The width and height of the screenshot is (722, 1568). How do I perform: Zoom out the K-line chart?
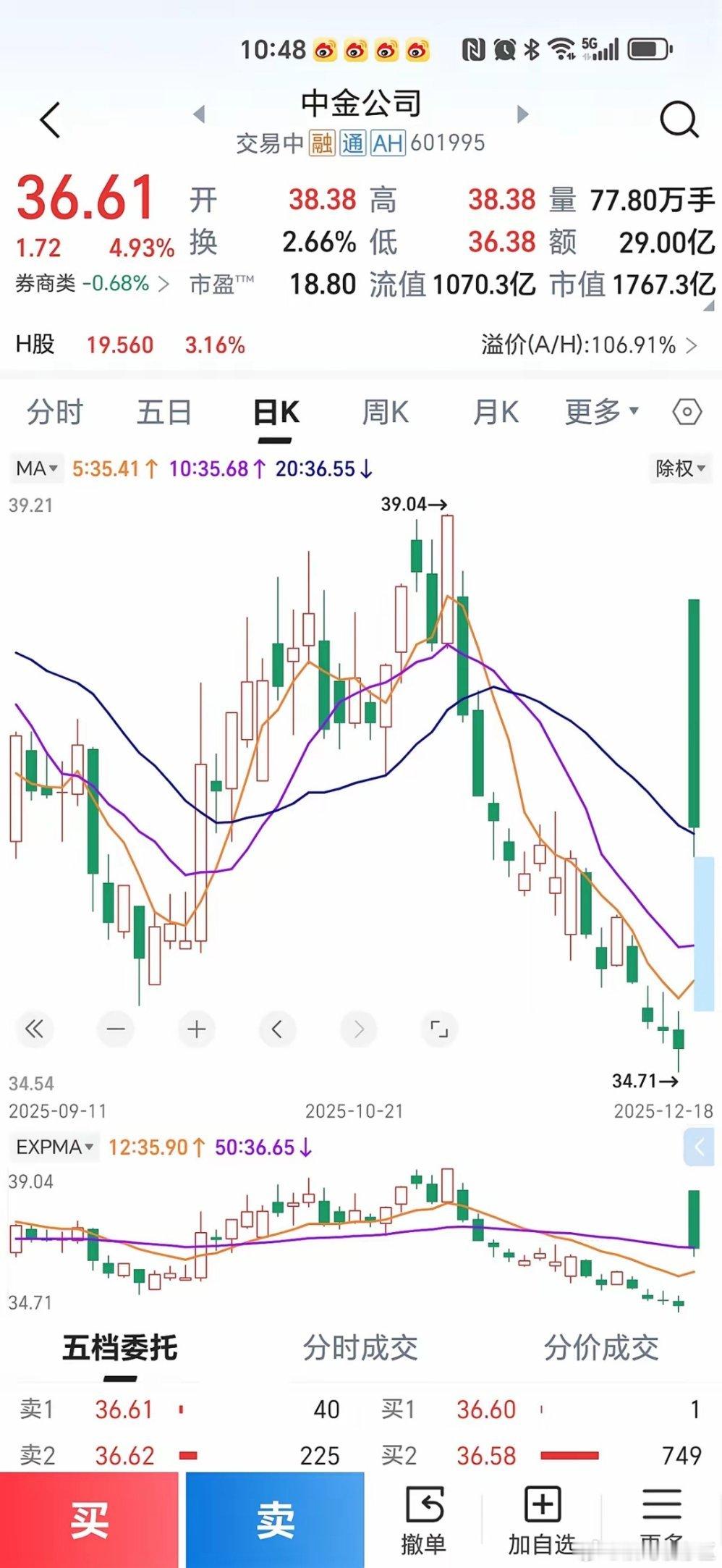116,1029
